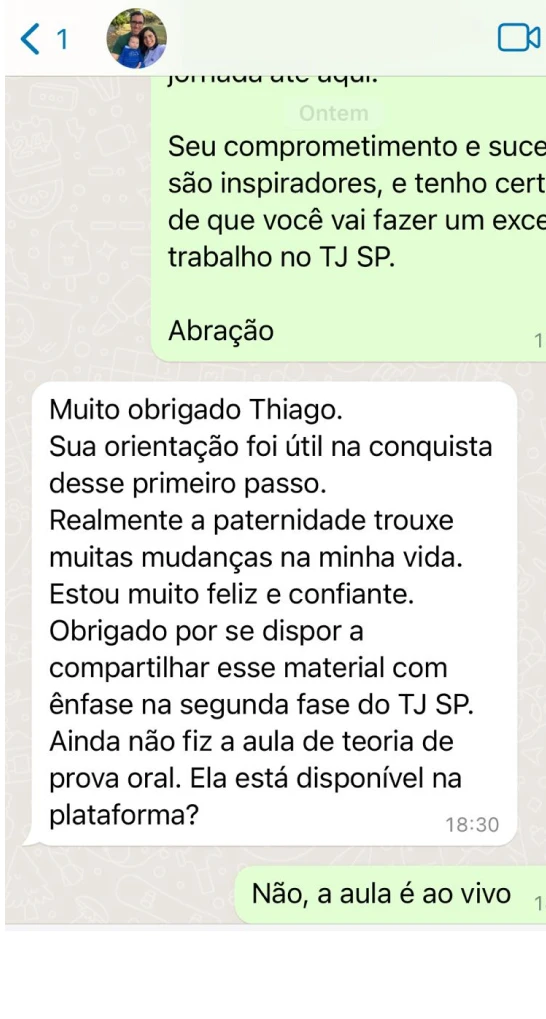Viewport: 546px width, 1019px height.
Task: Go back to the chat list
Action: pyautogui.click(x=43, y=39)
